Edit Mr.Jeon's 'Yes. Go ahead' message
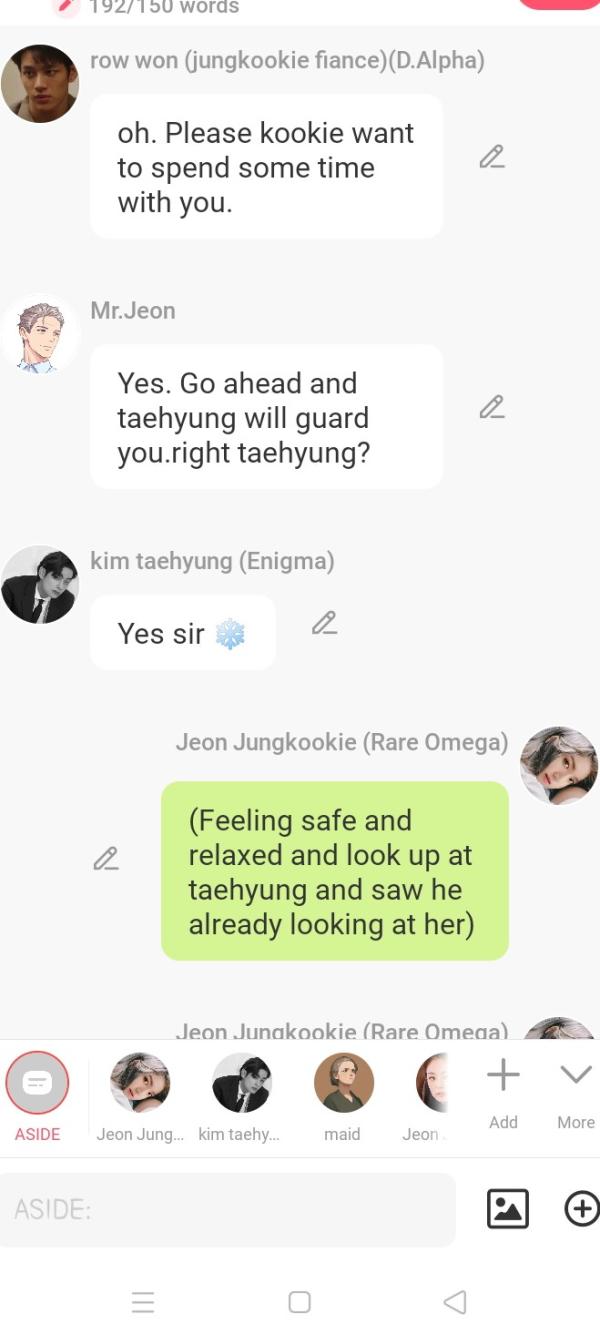The height and width of the screenshot is (1334, 600). pyautogui.click(x=491, y=407)
